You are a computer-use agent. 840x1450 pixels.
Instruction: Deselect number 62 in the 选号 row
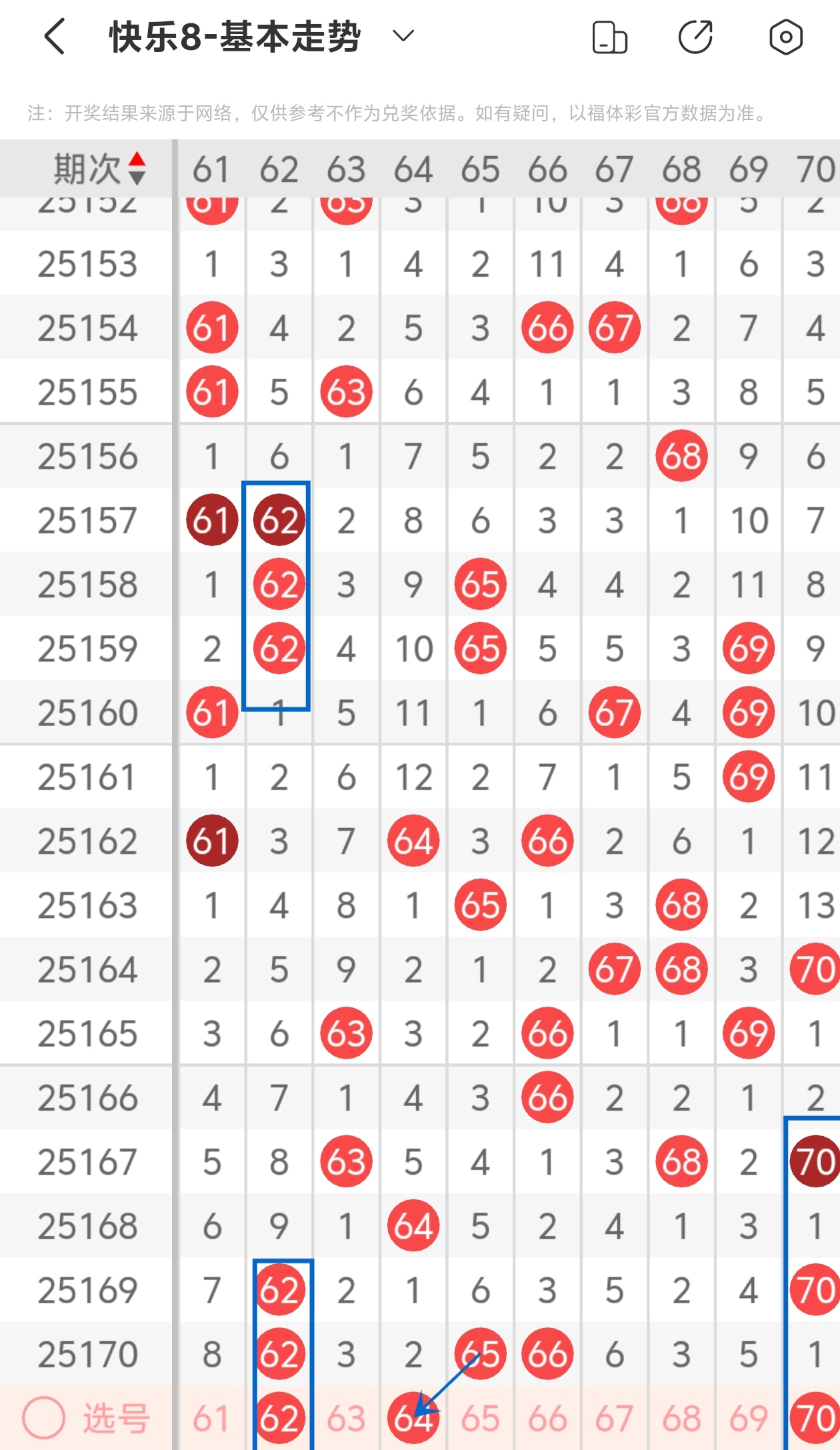279,1418
